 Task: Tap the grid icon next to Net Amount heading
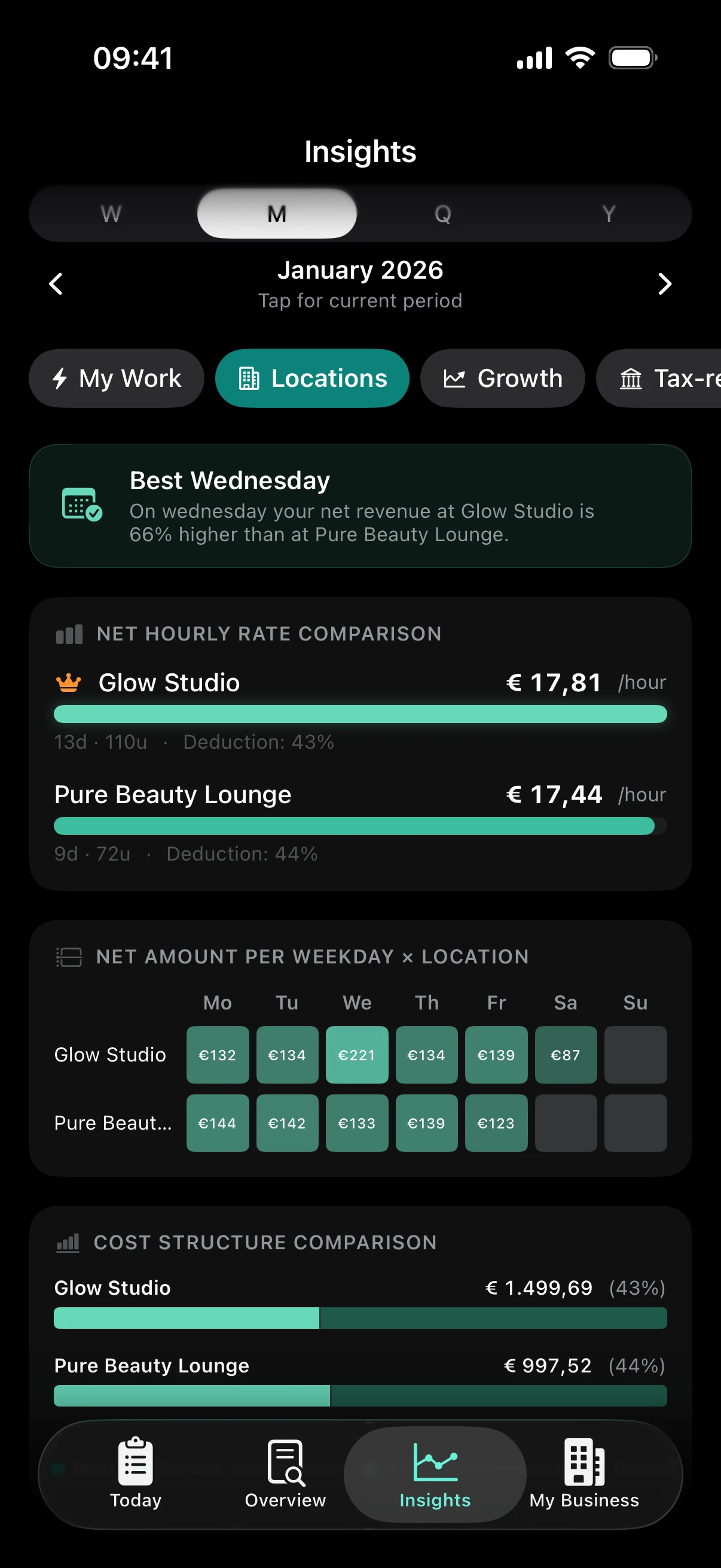pos(69,956)
